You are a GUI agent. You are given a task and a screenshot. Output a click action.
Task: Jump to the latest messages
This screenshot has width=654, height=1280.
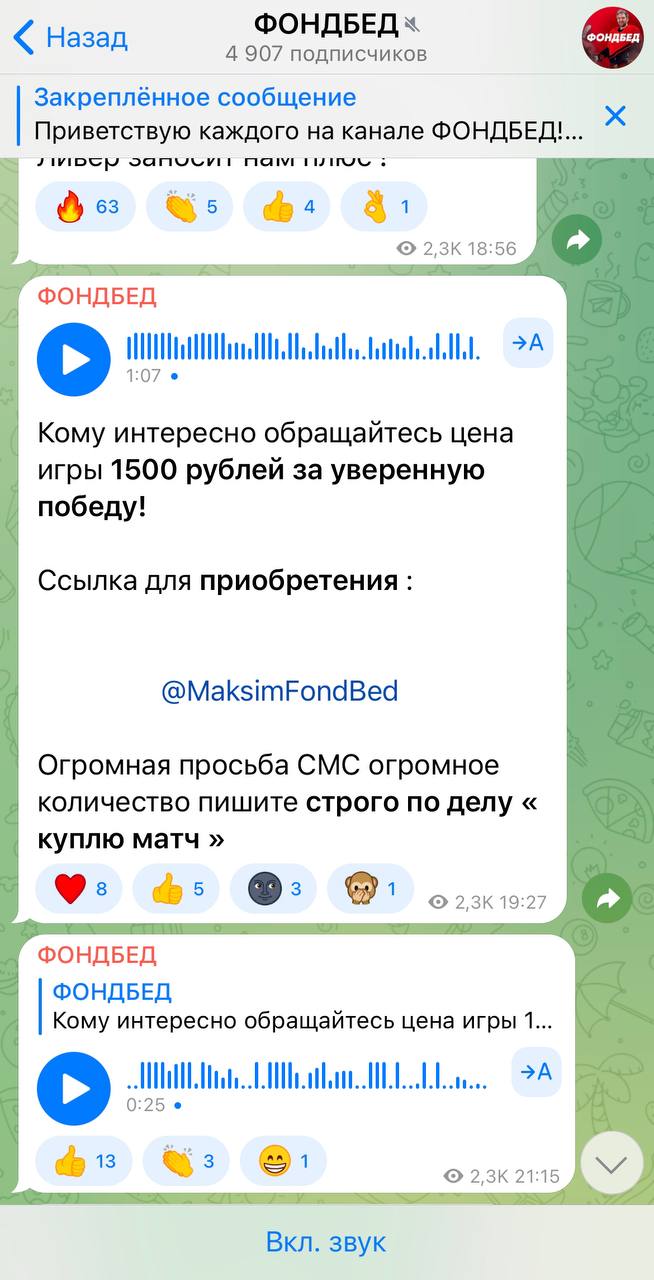point(612,1164)
